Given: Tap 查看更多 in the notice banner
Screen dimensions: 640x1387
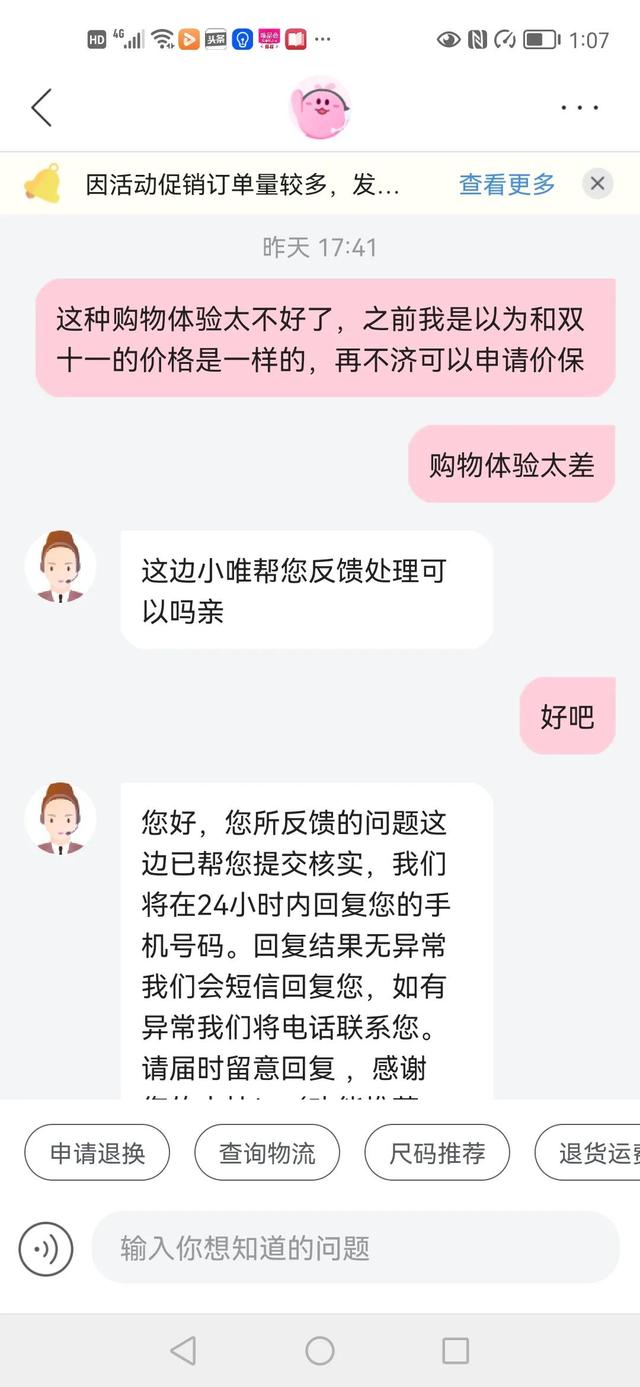Looking at the screenshot, I should click(x=507, y=184).
